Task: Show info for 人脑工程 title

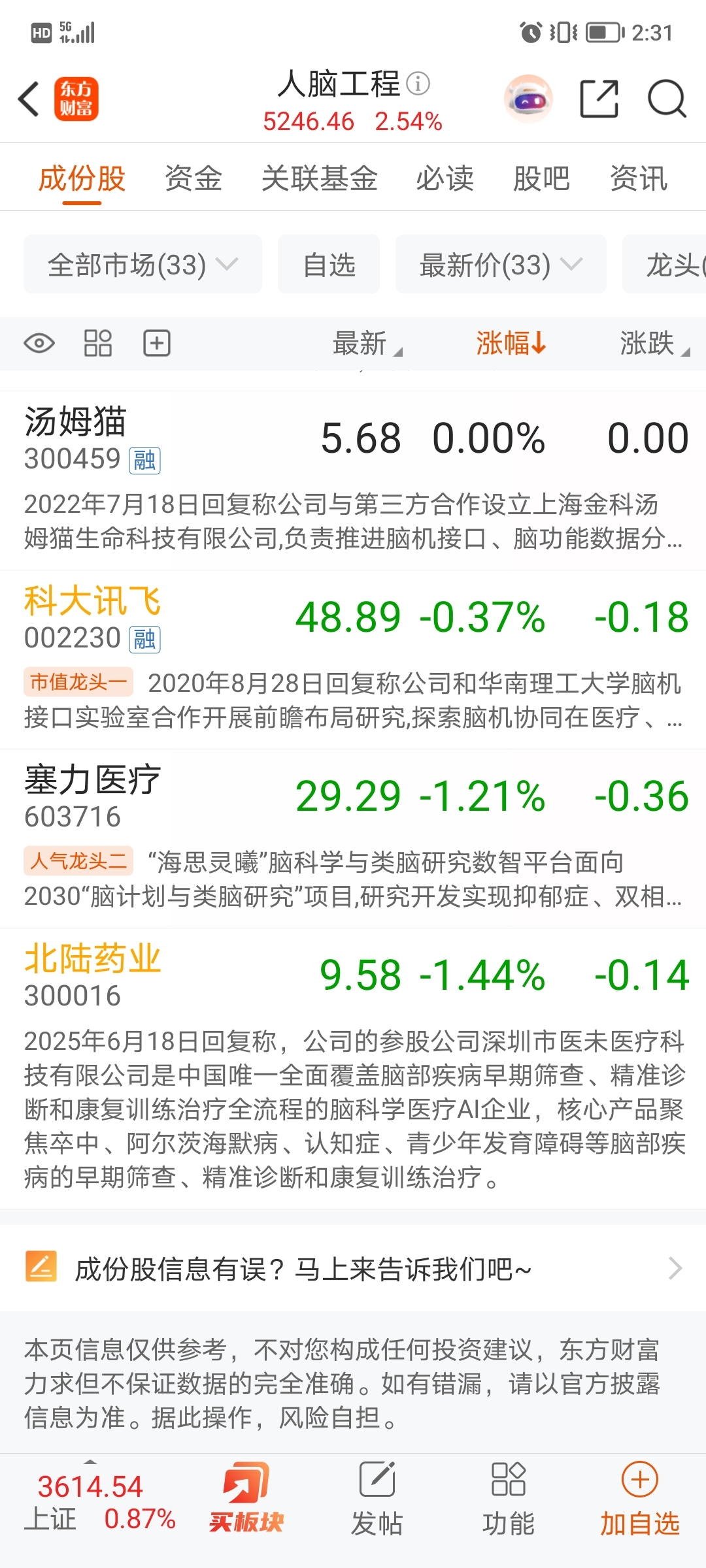Action: (x=418, y=84)
